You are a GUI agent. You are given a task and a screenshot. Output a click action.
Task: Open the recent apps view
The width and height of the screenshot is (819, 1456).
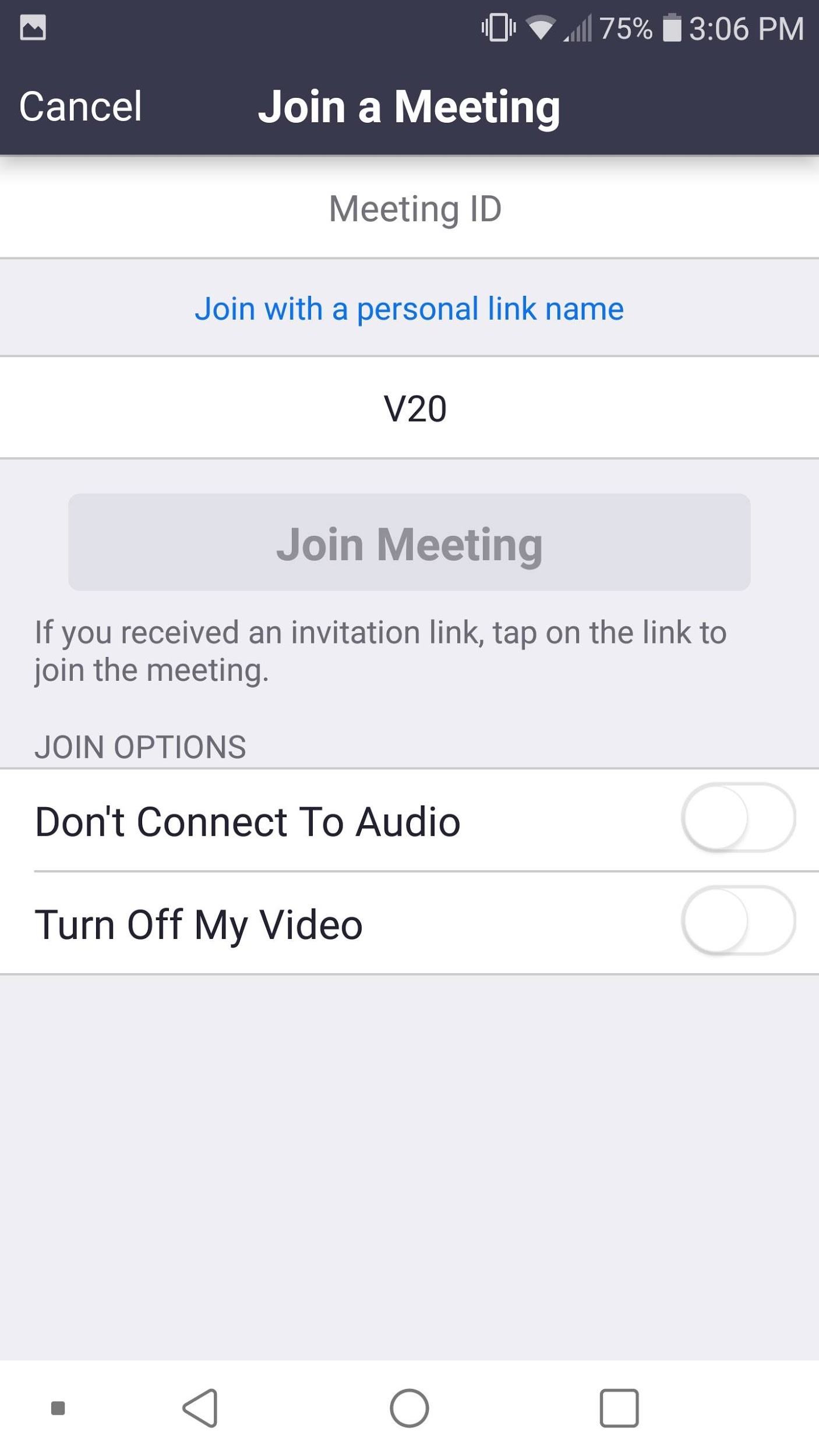(x=619, y=1408)
